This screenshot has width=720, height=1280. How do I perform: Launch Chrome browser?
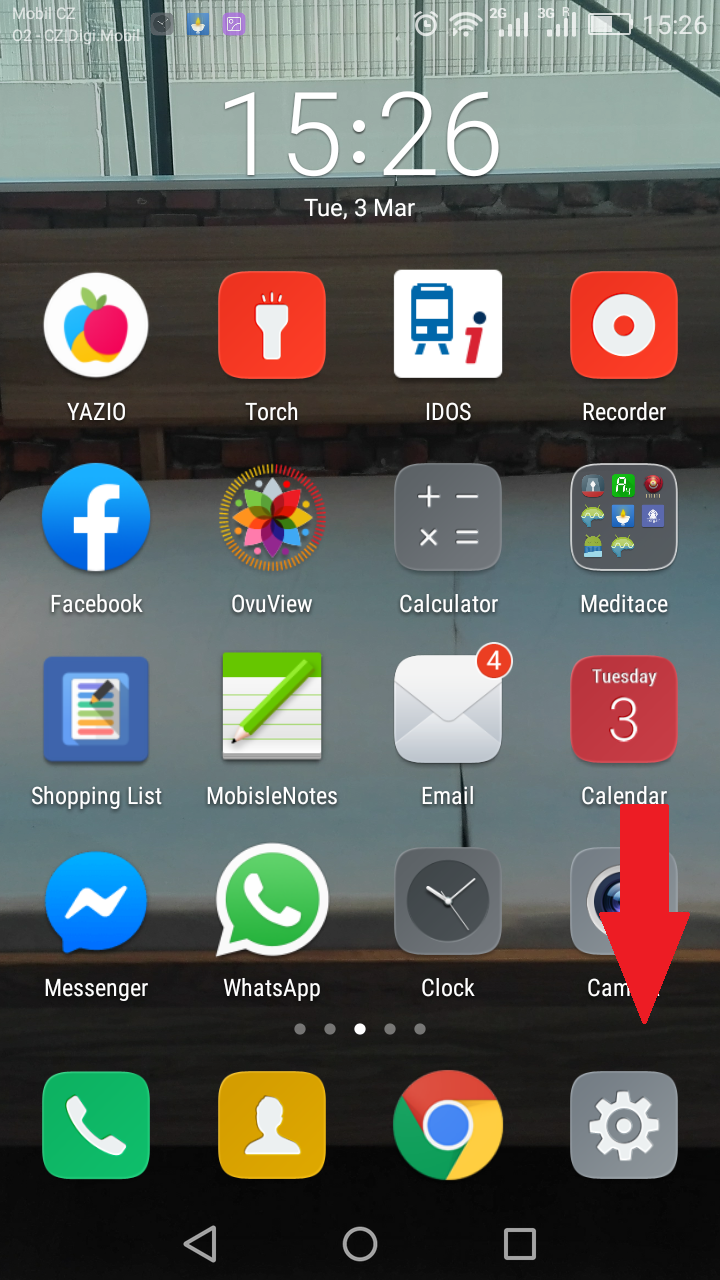click(448, 1125)
